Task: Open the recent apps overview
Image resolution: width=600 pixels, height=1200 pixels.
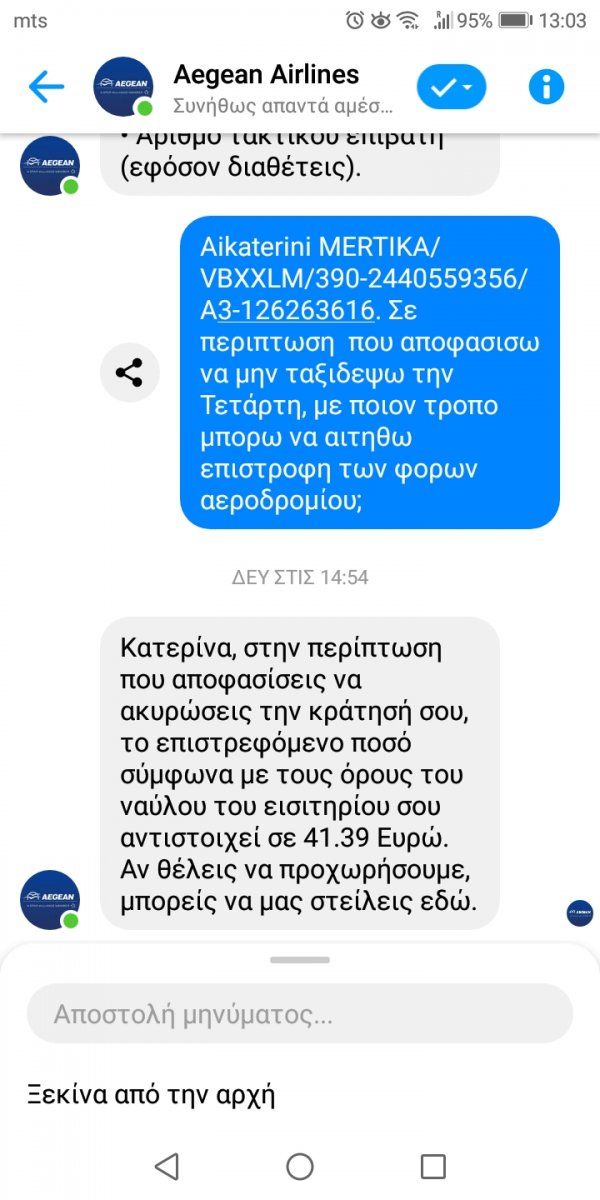Action: (x=433, y=1166)
